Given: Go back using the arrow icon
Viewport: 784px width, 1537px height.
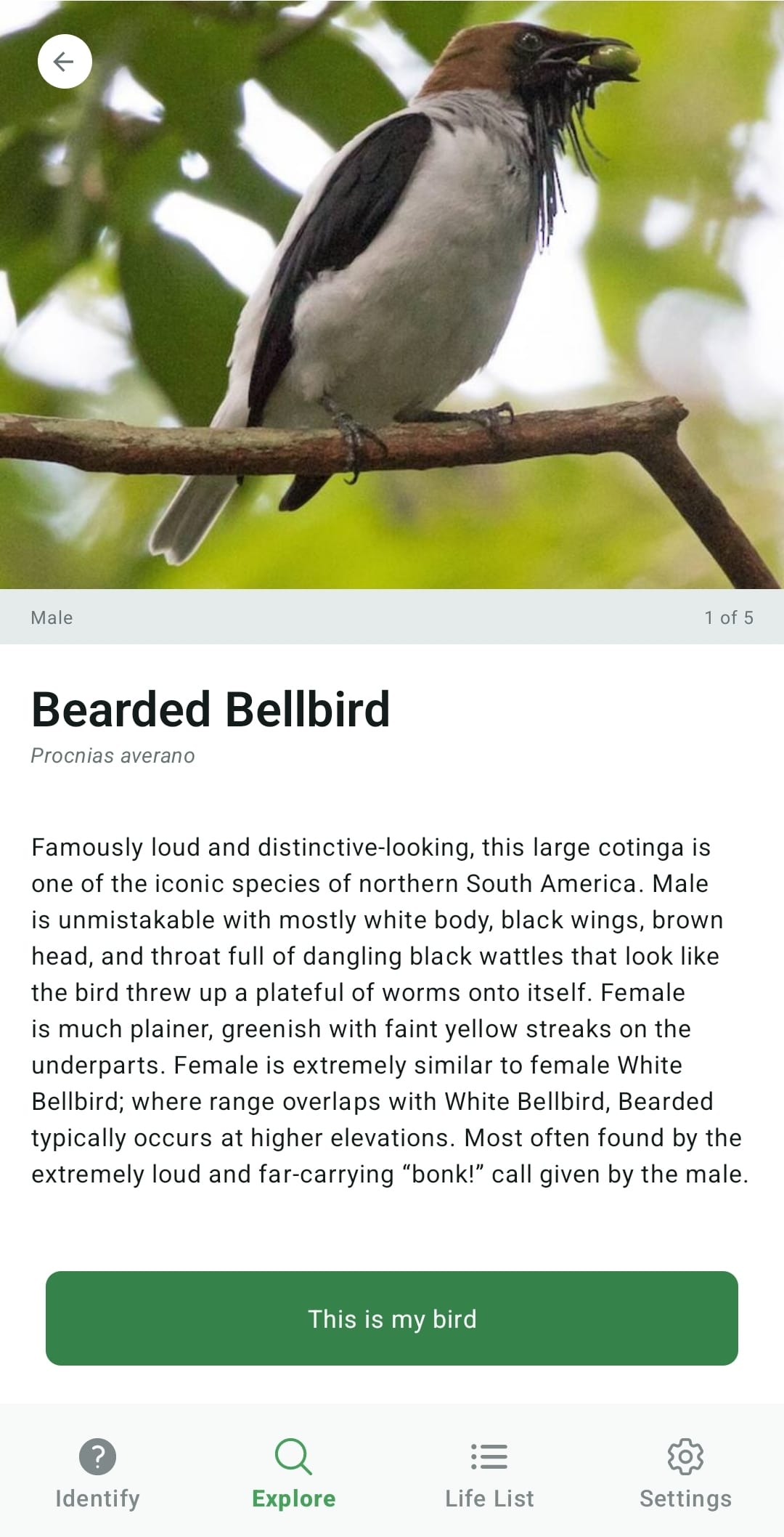Looking at the screenshot, I should pos(65,62).
